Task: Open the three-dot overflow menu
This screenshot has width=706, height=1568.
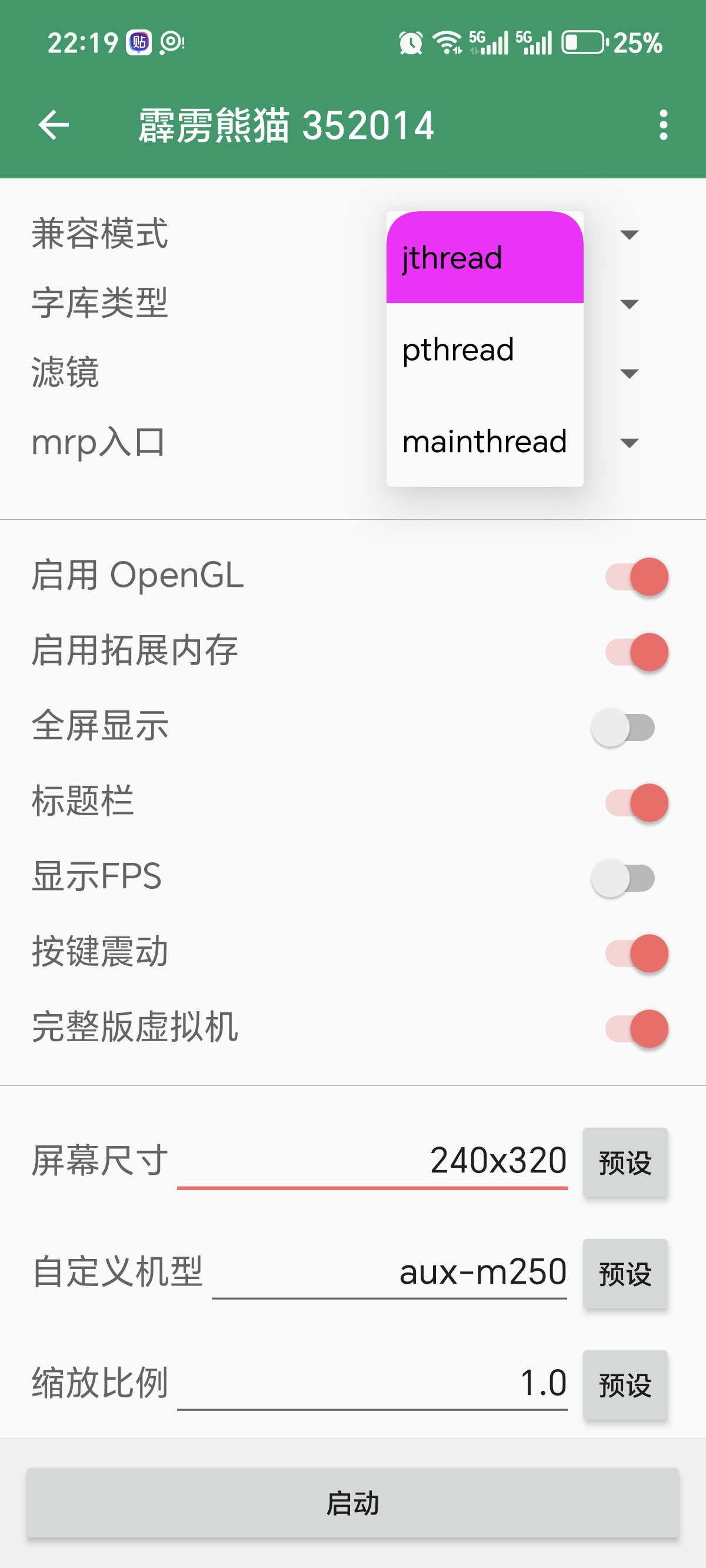Action: tap(664, 125)
